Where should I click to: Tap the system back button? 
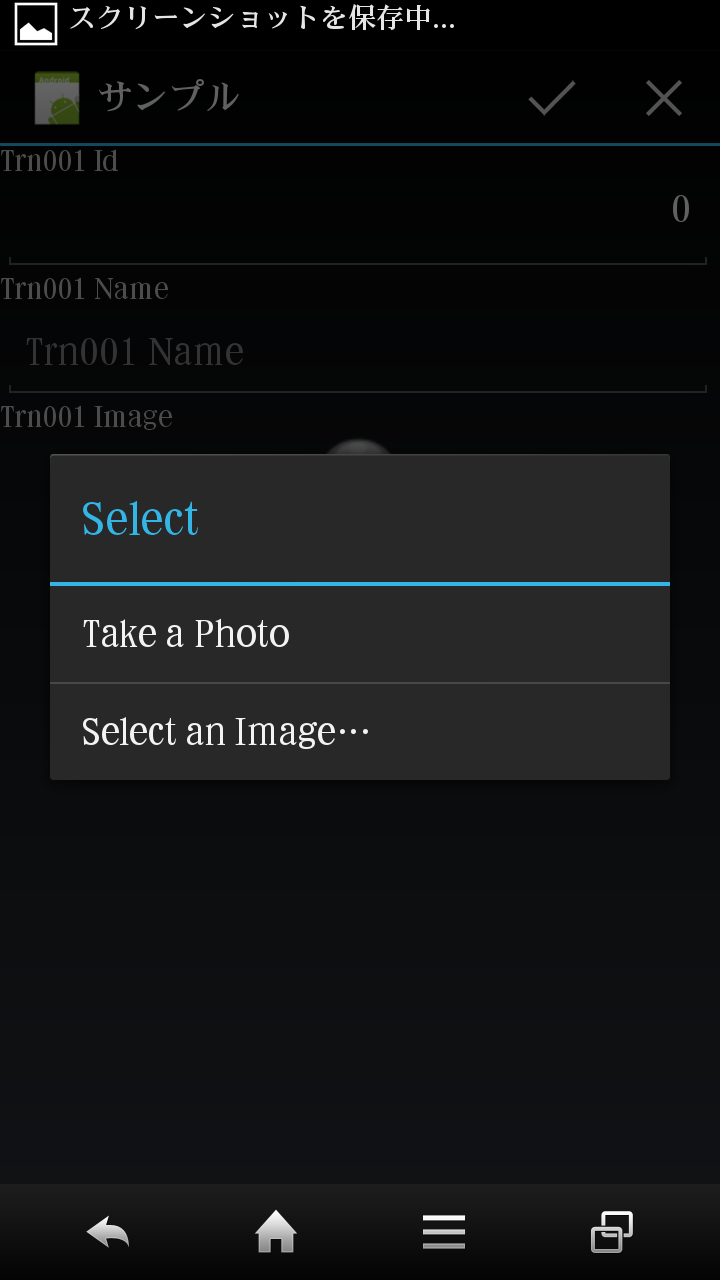(108, 1232)
